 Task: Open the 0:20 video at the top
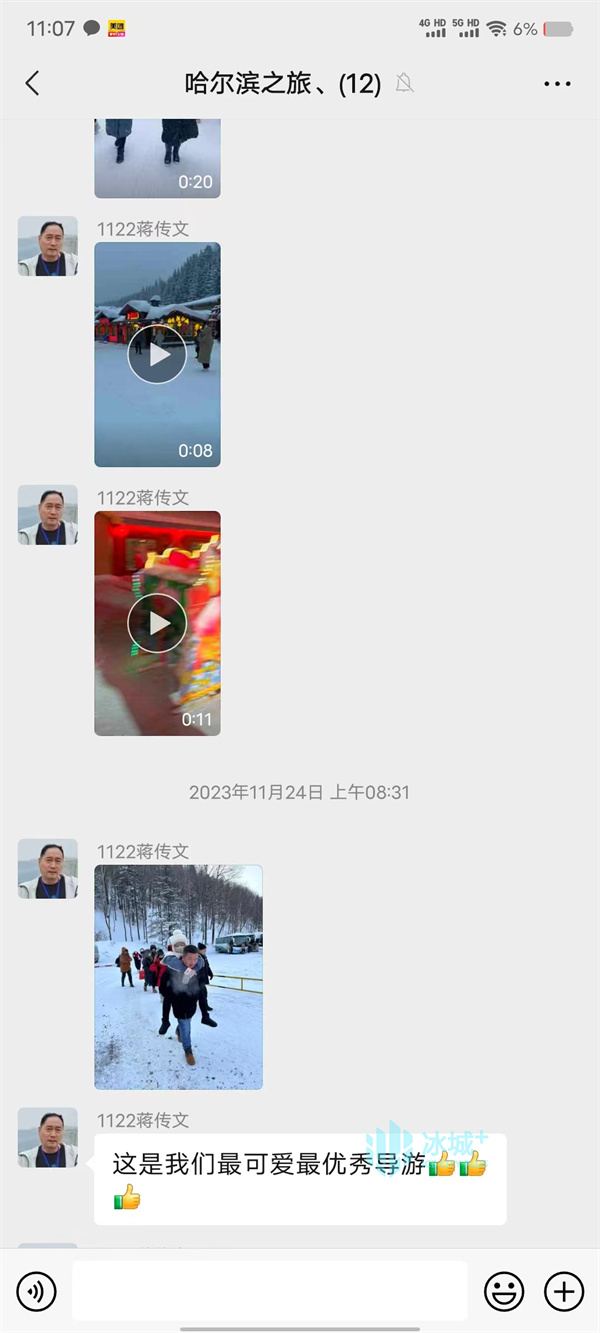[x=157, y=158]
